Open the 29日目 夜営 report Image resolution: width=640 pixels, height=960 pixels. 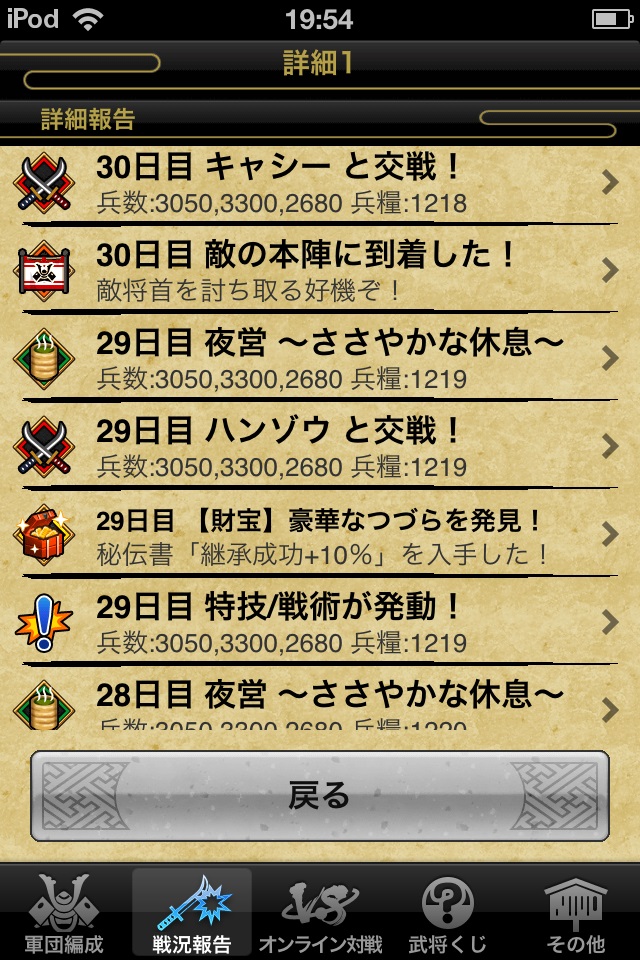pos(320,357)
